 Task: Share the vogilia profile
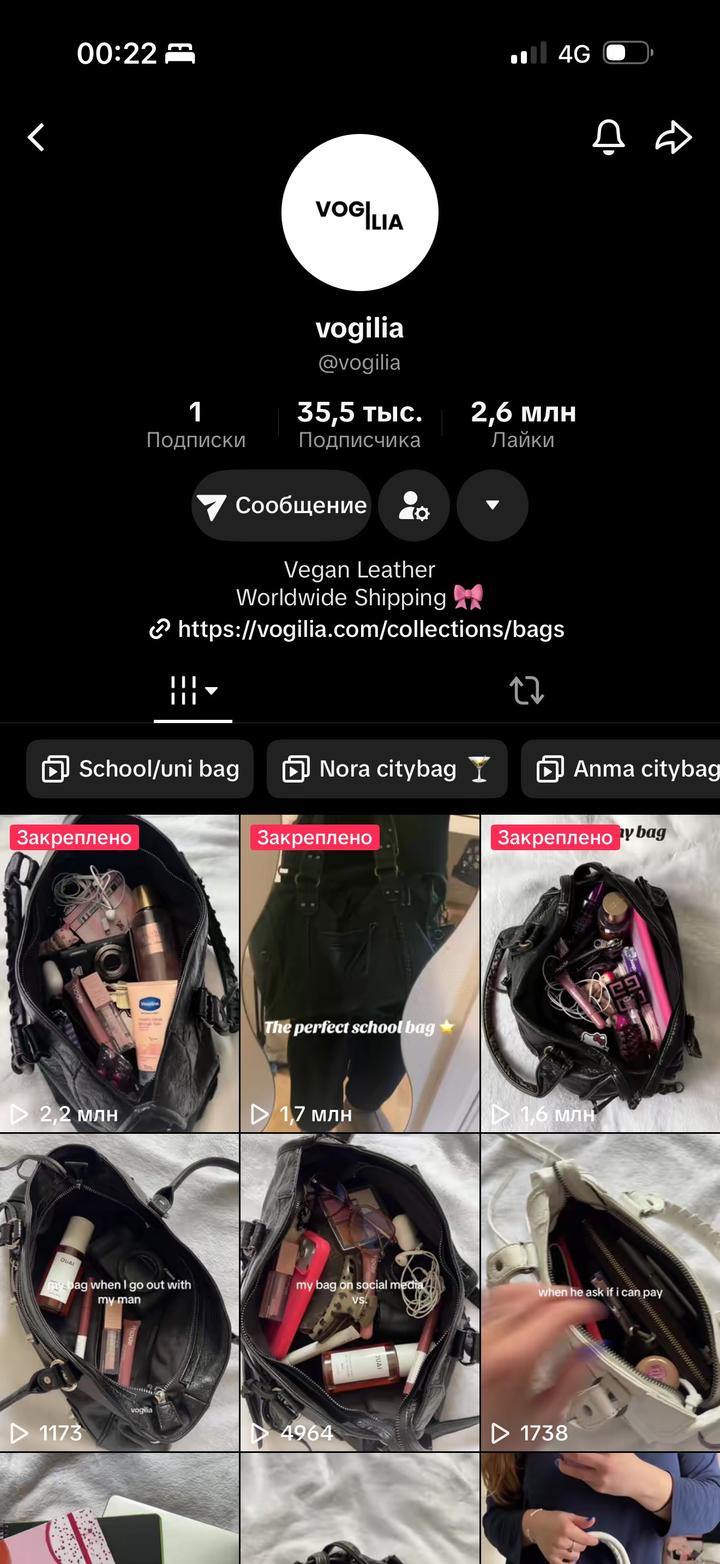click(673, 137)
